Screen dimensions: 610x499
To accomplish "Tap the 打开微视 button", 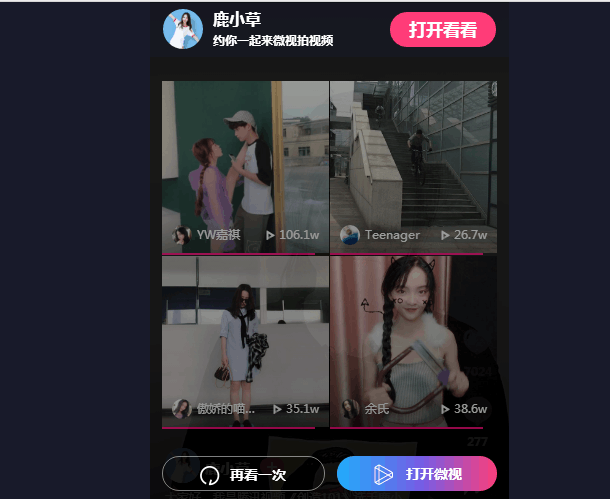I will pos(417,474).
